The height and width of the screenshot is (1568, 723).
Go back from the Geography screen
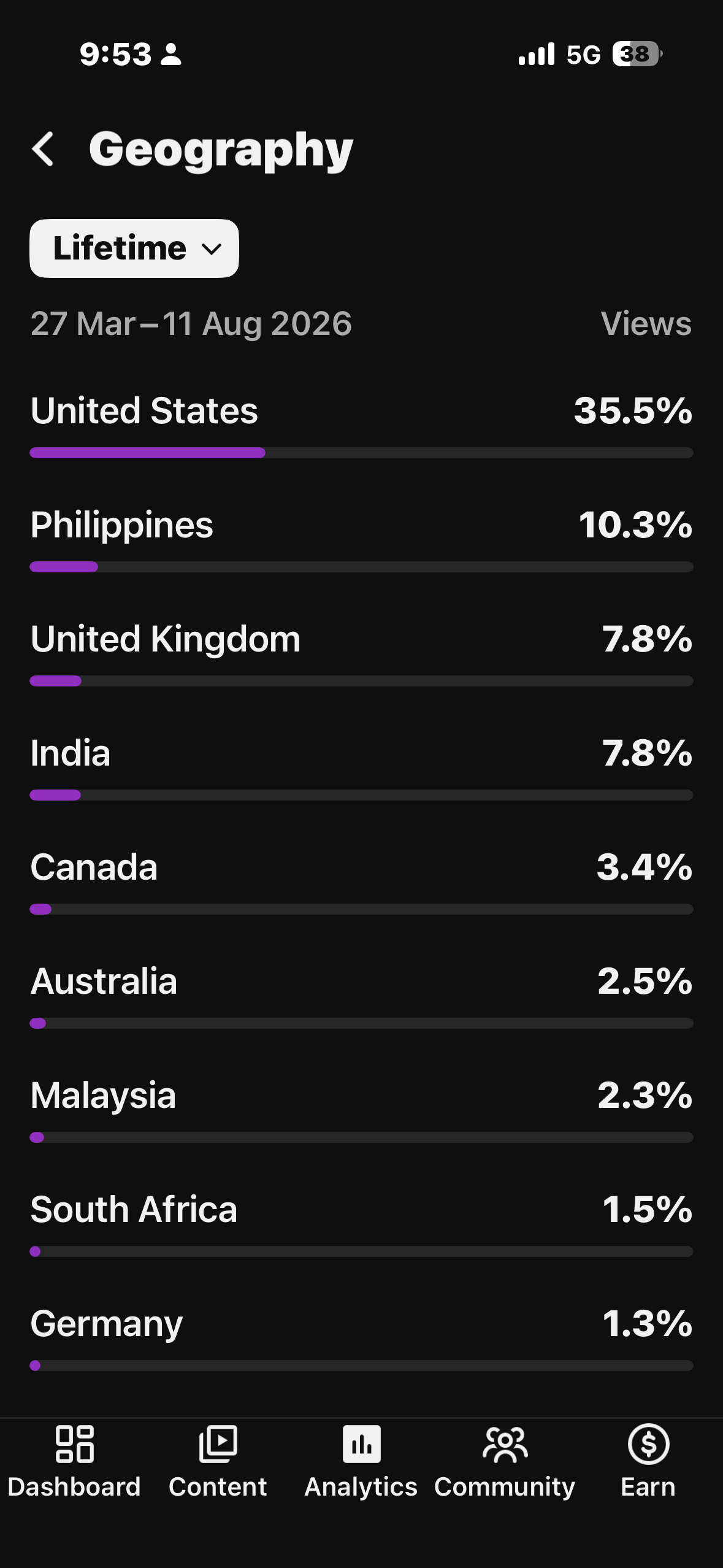[43, 149]
